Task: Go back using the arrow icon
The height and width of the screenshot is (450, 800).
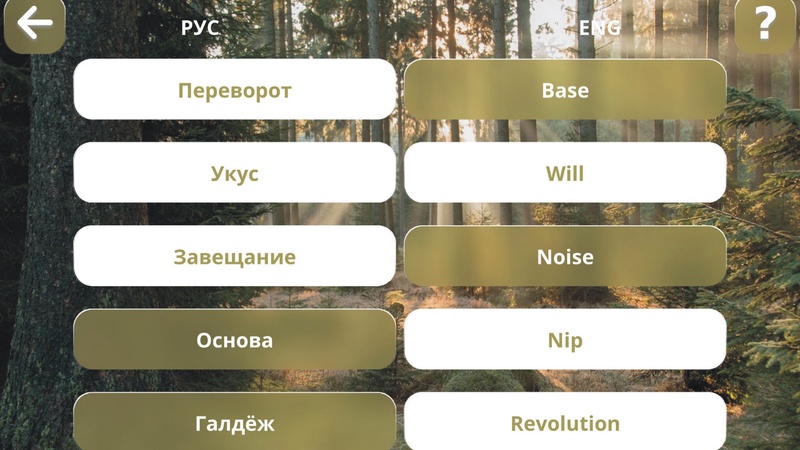Action: (x=34, y=24)
